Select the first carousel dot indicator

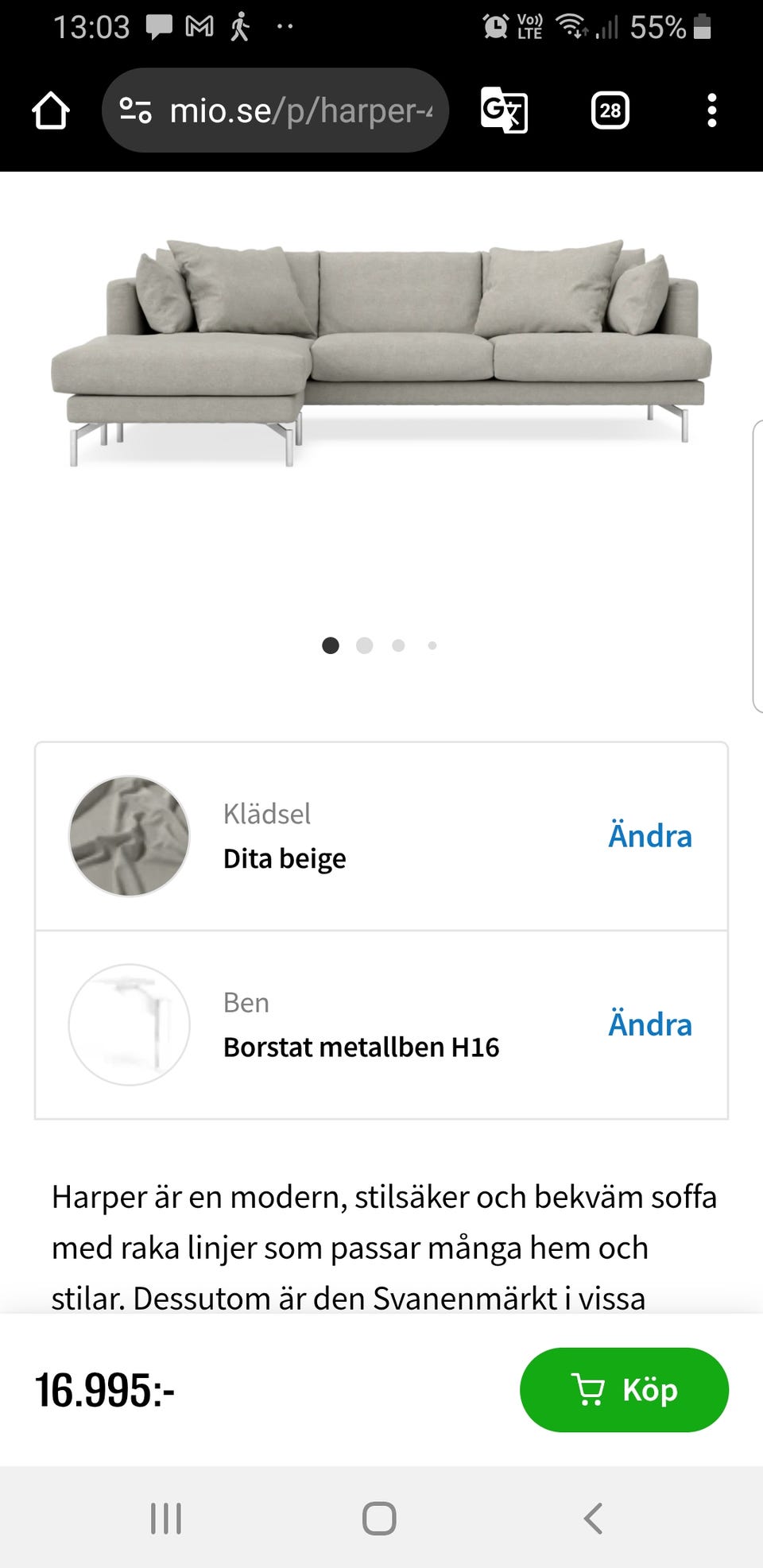(331, 645)
